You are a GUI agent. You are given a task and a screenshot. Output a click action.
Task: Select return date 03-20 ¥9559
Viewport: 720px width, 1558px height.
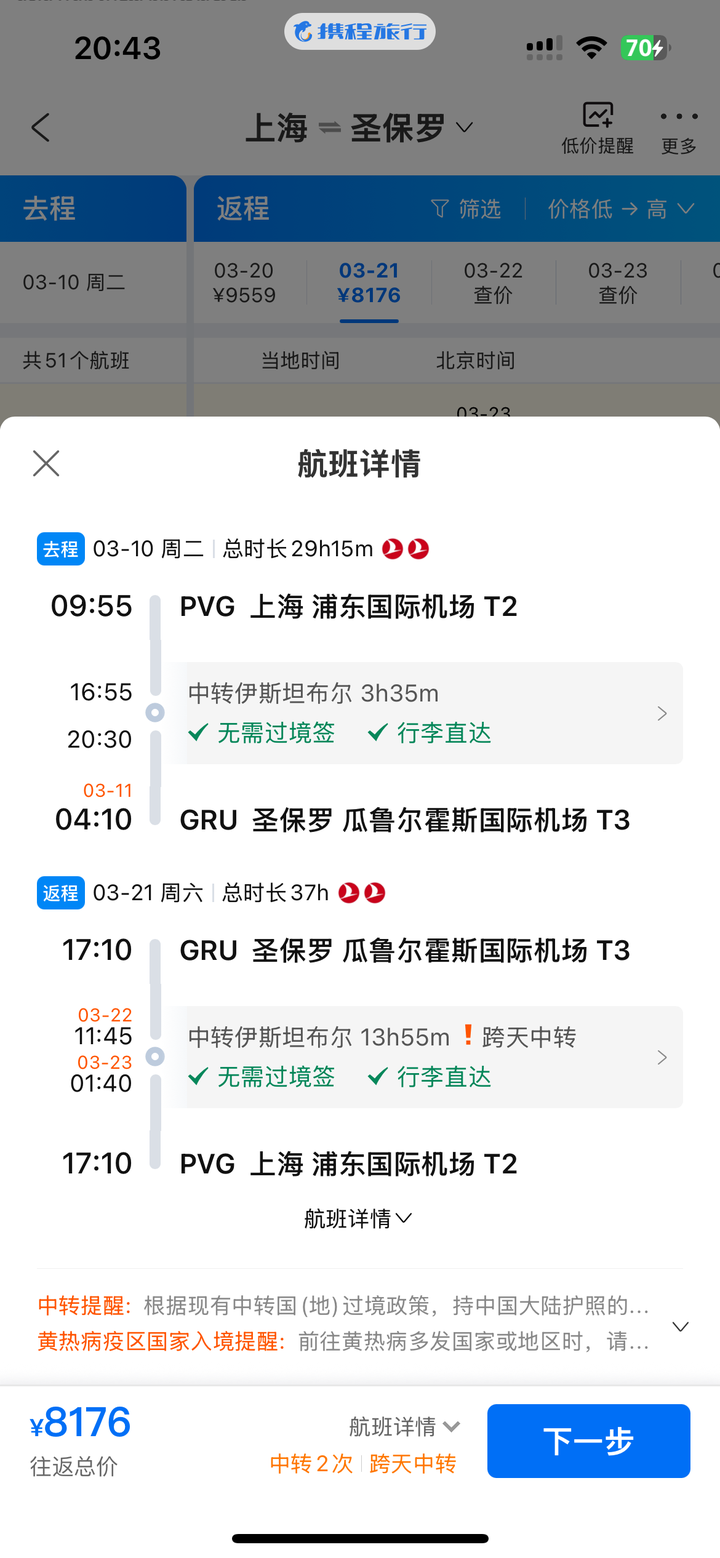pos(245,283)
